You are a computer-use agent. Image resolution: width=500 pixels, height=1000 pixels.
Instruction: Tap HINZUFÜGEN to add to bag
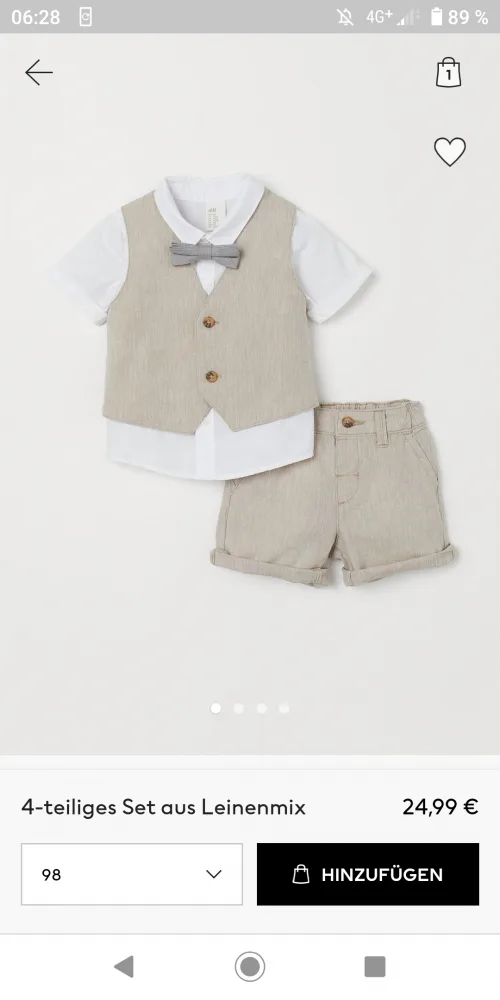click(x=368, y=874)
